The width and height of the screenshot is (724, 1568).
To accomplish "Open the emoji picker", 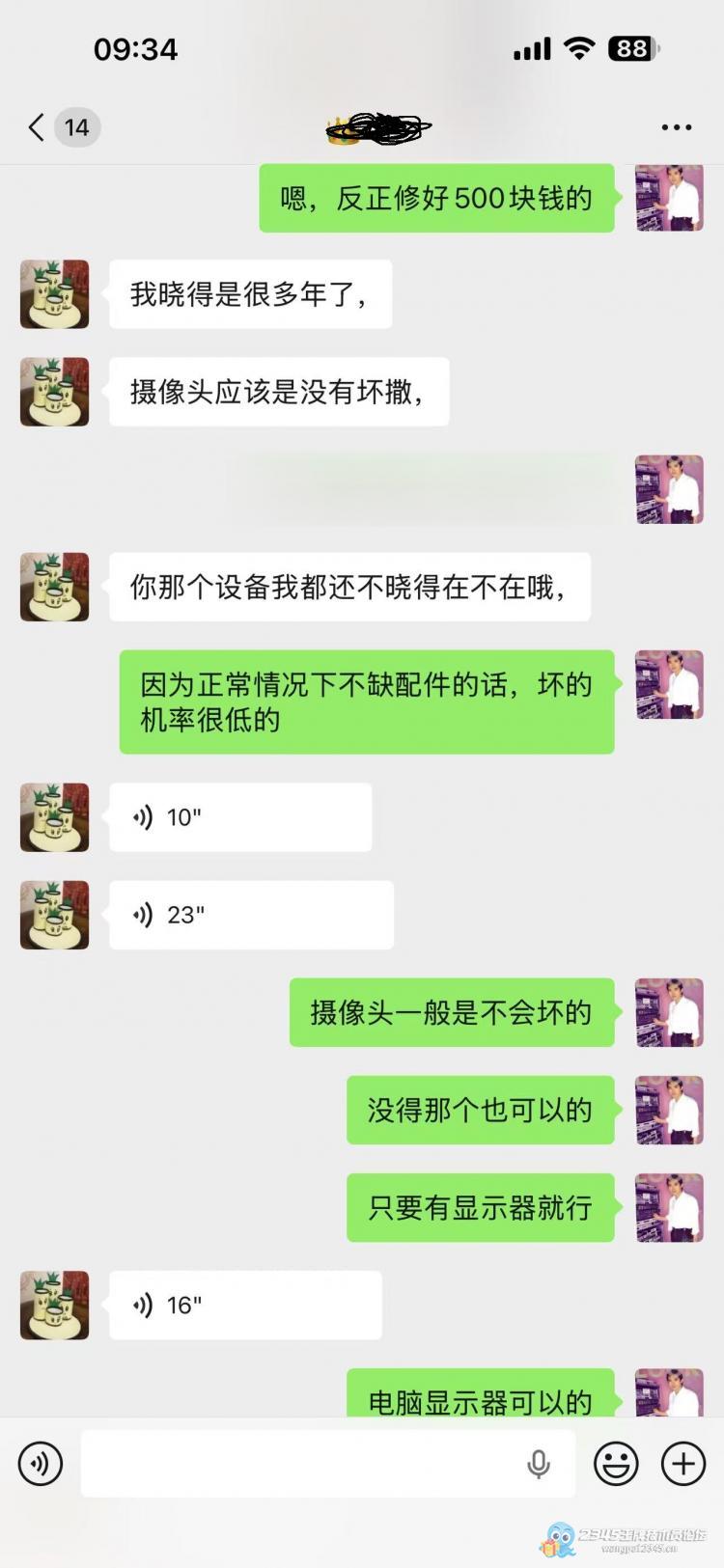I will 616,1464.
